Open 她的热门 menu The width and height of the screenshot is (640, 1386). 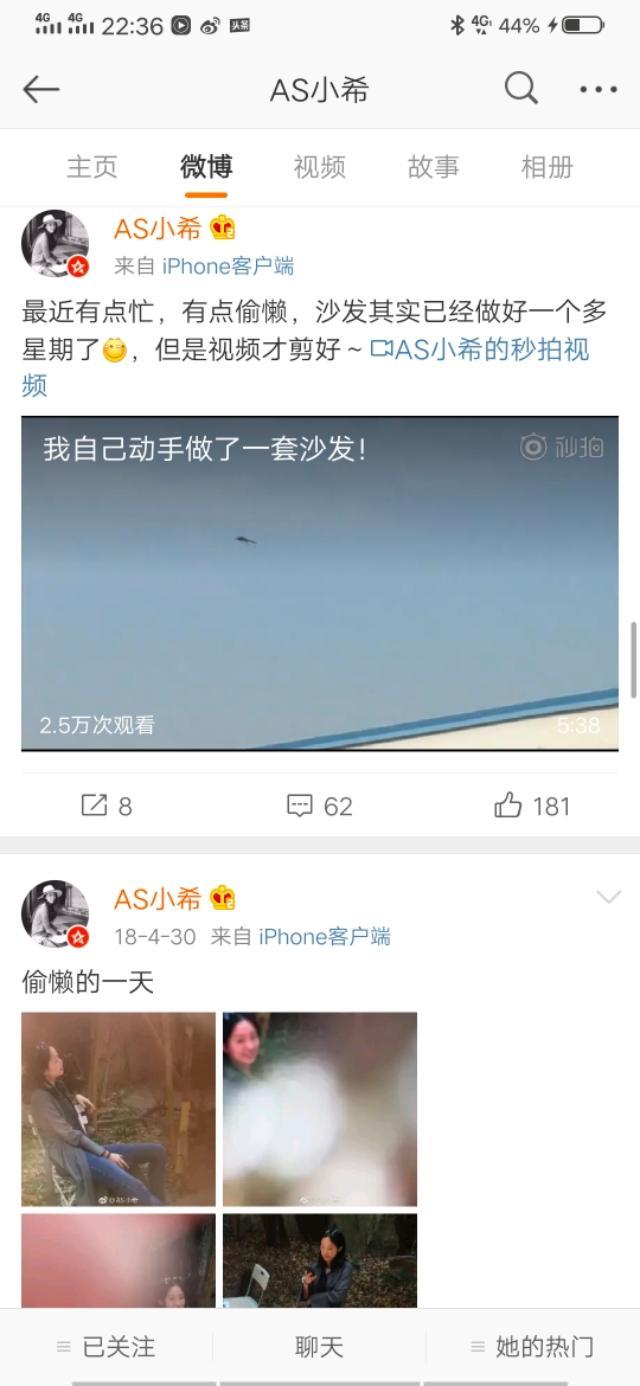click(x=532, y=1347)
